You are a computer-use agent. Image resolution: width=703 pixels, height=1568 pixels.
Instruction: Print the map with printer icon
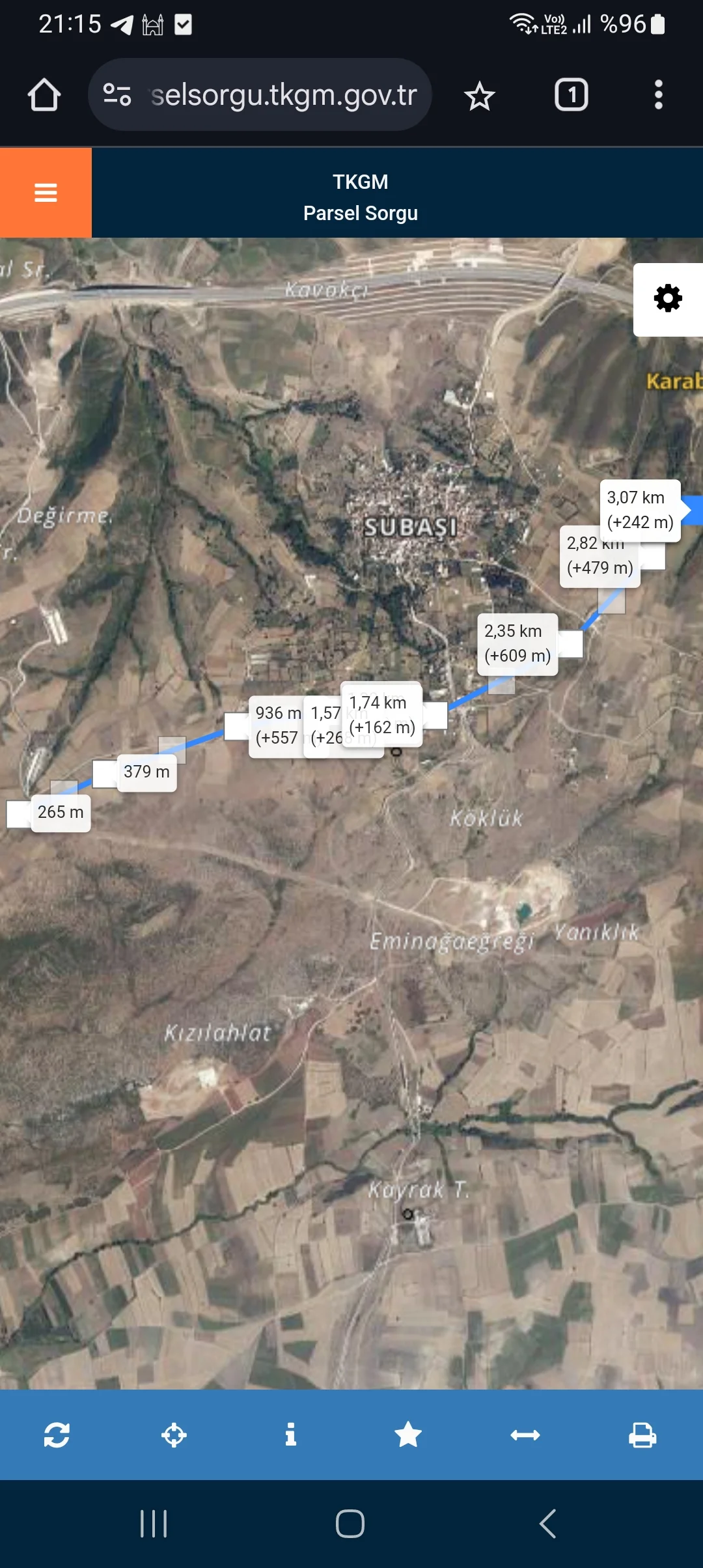click(642, 1435)
